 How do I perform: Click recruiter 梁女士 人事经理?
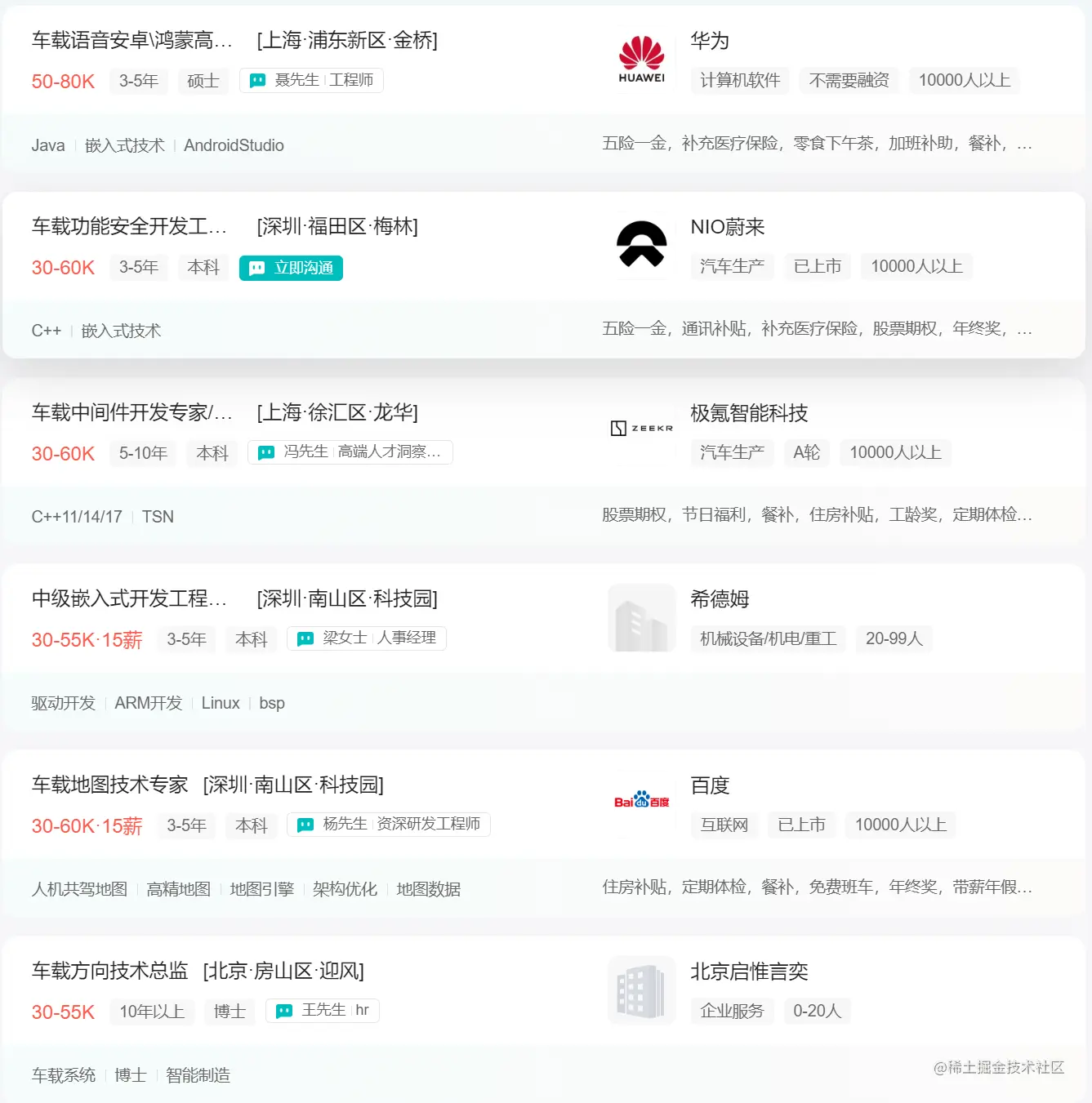tap(366, 638)
